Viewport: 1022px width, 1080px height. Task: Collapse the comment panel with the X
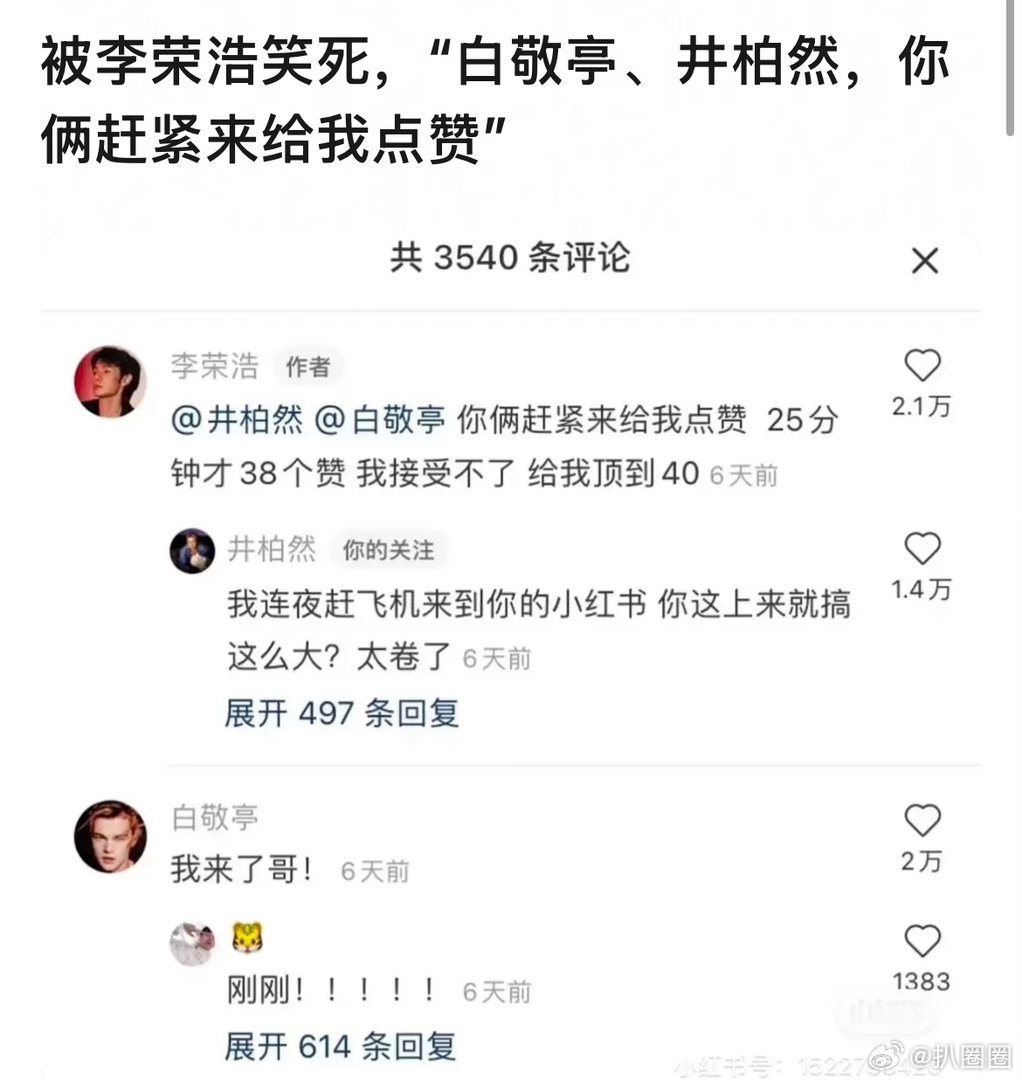(x=925, y=261)
